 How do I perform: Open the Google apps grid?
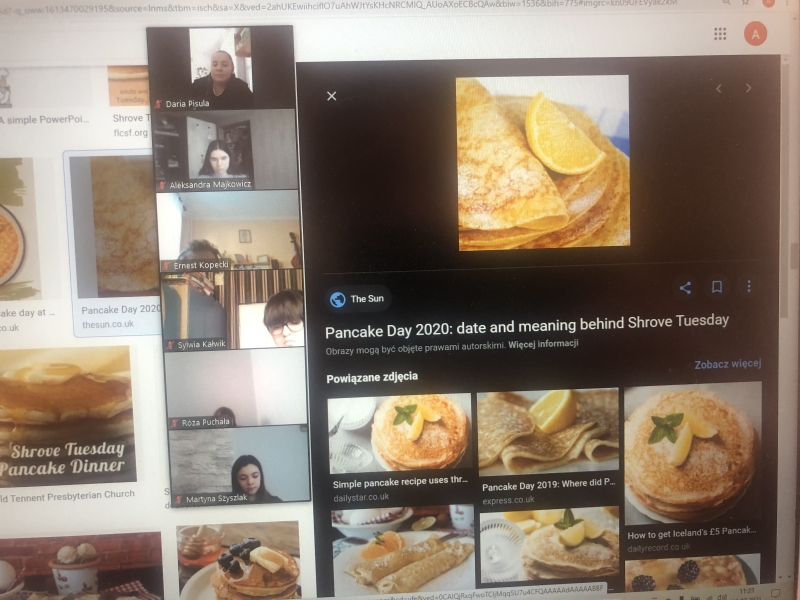[720, 34]
